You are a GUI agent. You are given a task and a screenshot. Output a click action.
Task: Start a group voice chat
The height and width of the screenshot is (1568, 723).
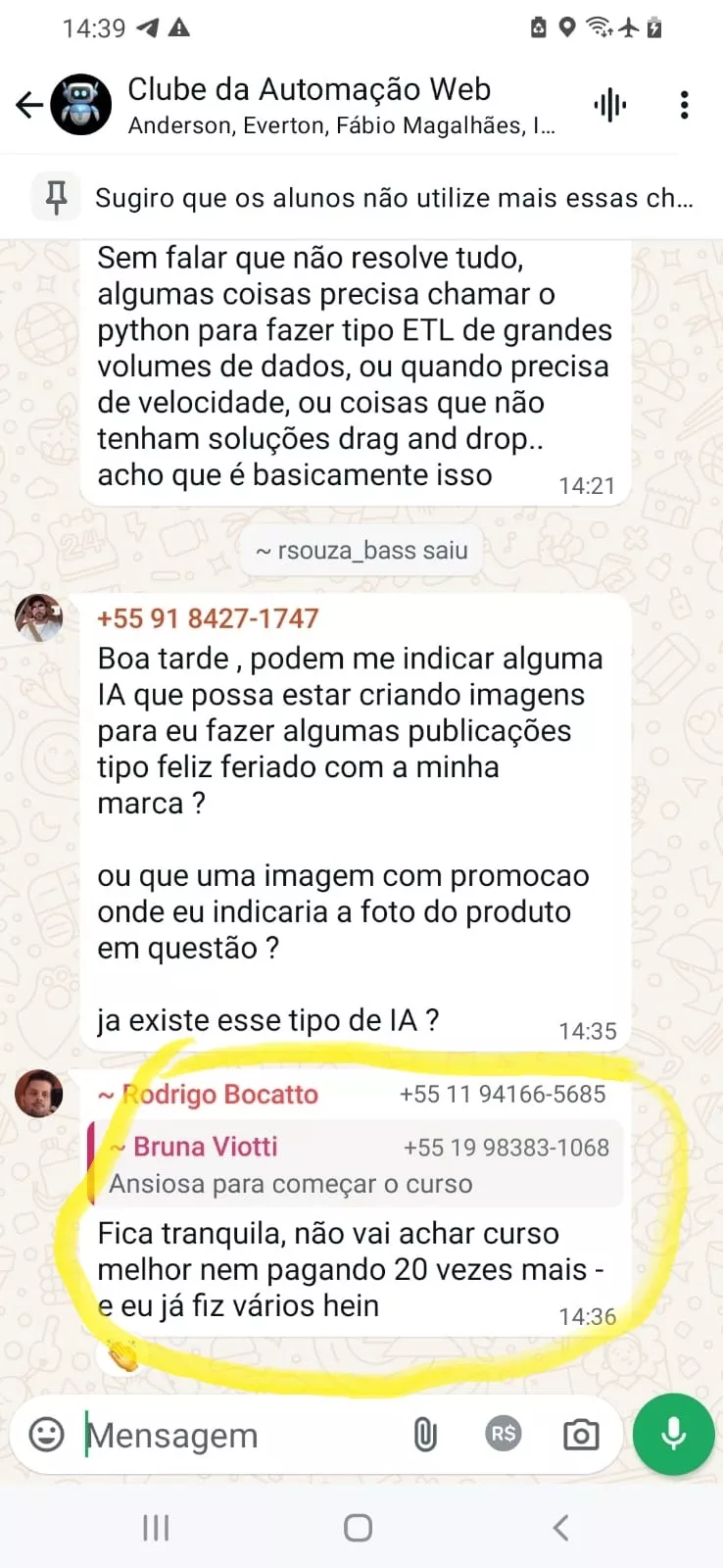[x=609, y=105]
